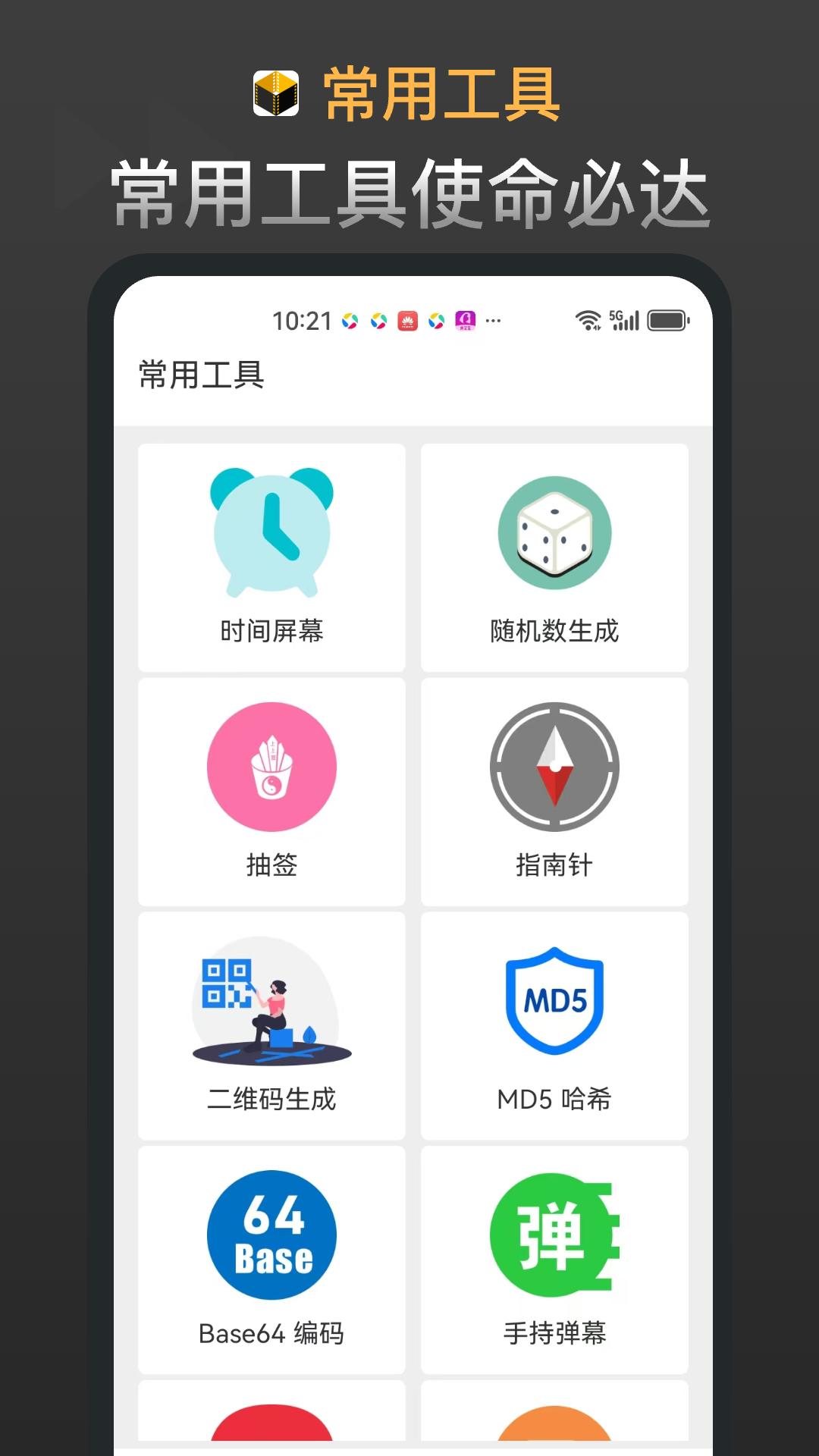Open the 二维码生成 QR code generator
This screenshot has height=1456, width=819.
(x=271, y=1003)
